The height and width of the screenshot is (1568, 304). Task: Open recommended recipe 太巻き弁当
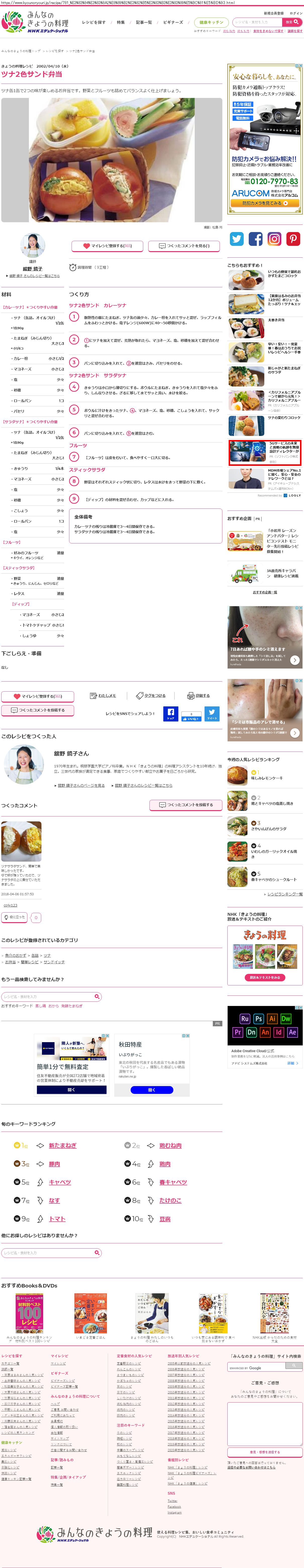pyautogui.click(x=276, y=320)
